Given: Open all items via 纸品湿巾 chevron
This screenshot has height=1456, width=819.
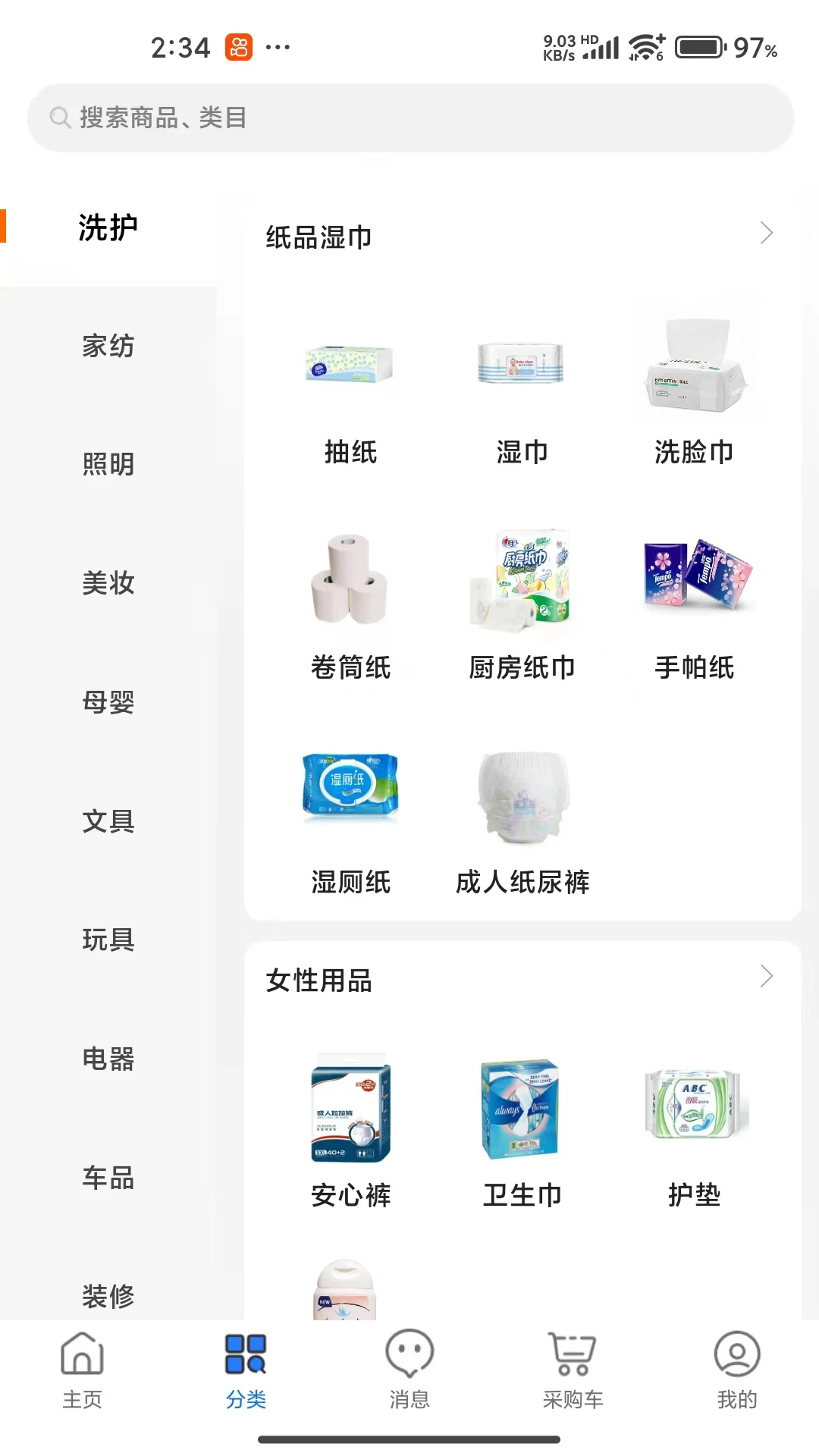Looking at the screenshot, I should click(766, 235).
